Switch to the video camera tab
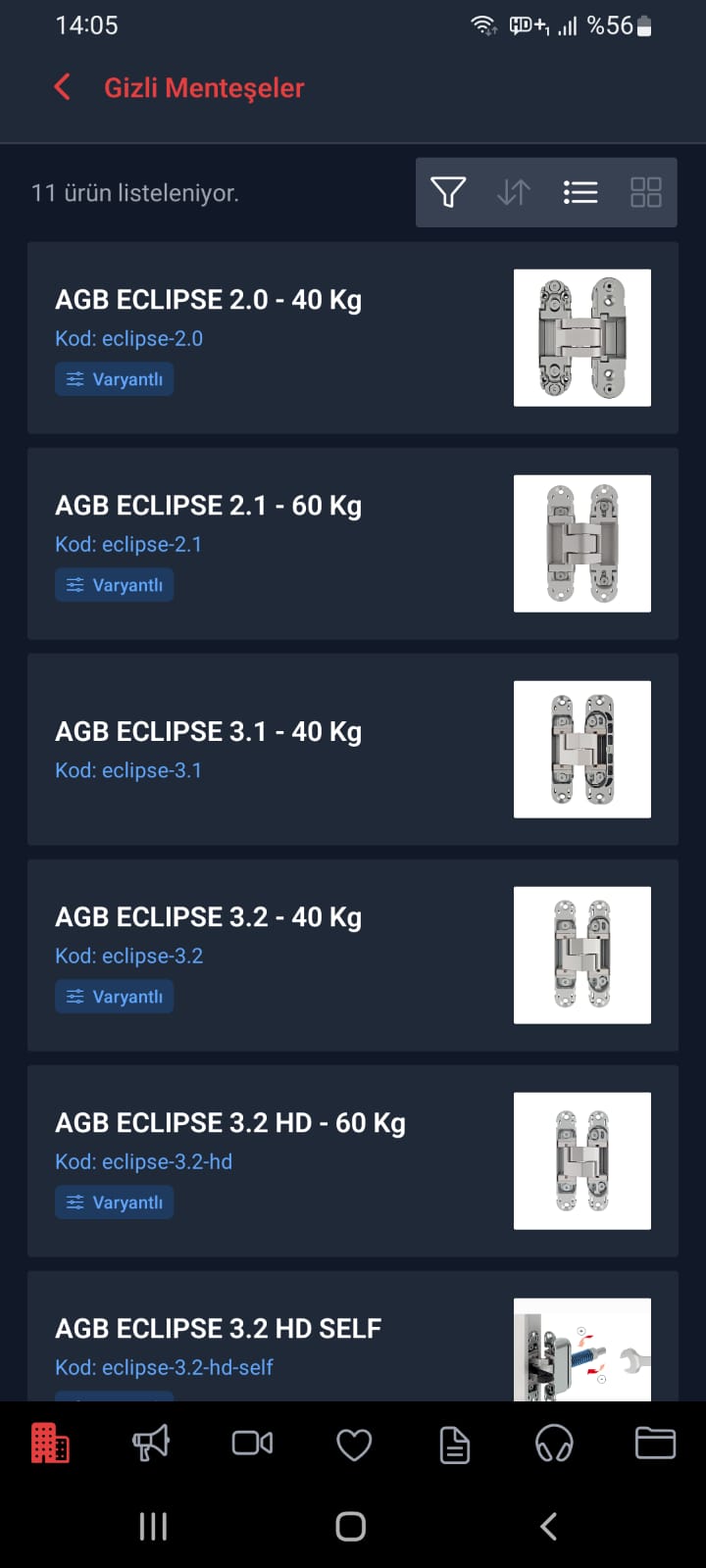 252,1443
